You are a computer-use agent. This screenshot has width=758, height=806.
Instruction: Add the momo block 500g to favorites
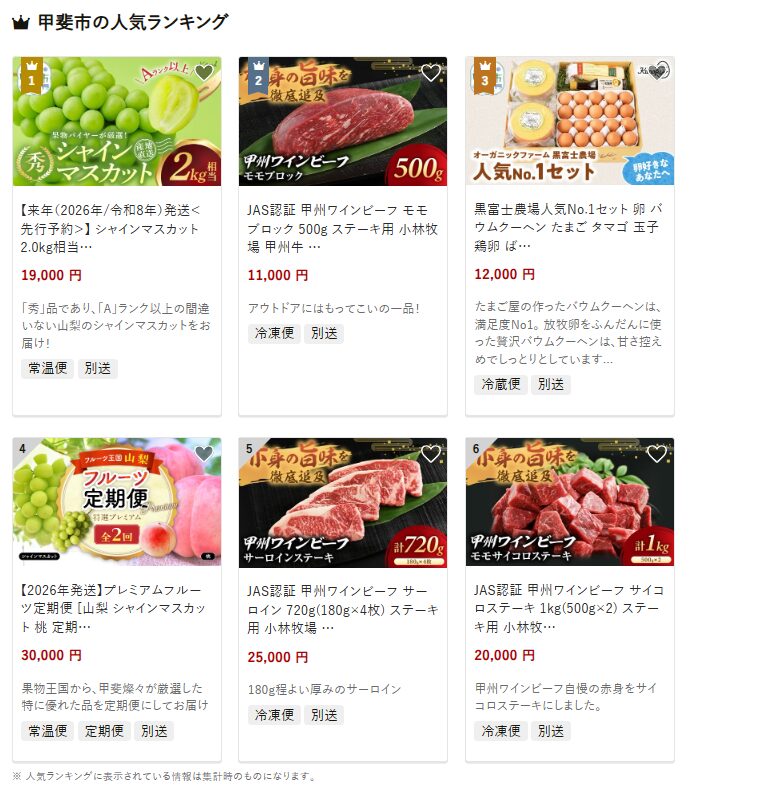point(430,73)
